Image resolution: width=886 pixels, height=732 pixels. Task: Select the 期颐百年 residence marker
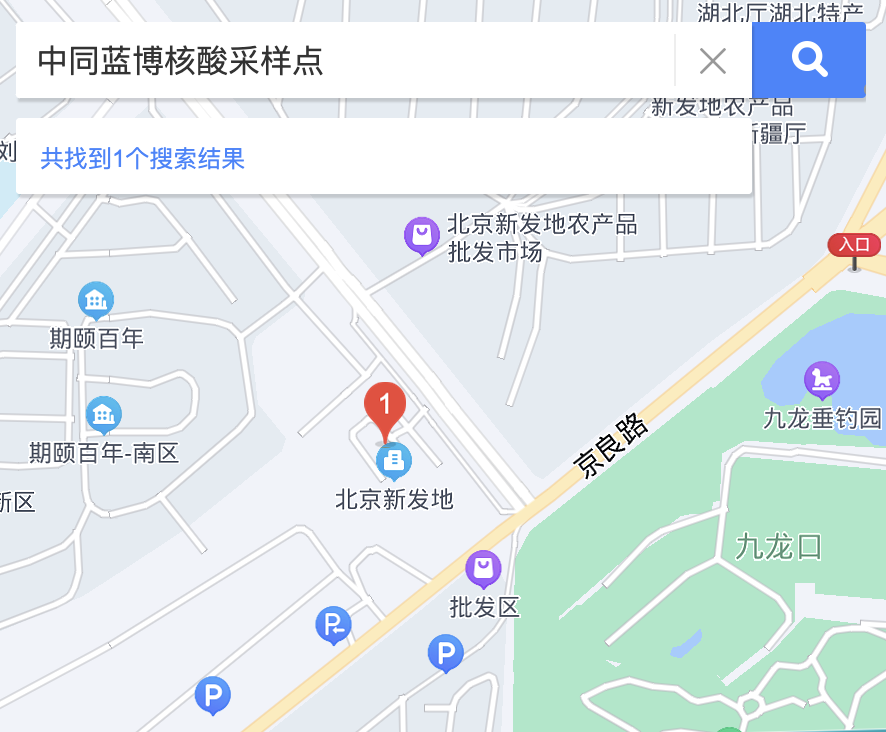96,299
